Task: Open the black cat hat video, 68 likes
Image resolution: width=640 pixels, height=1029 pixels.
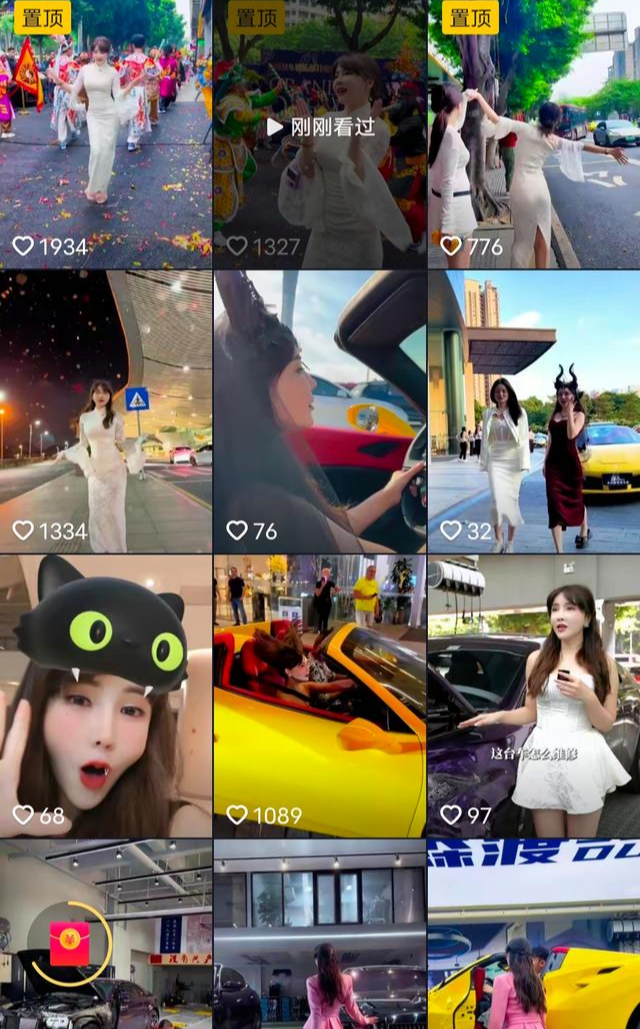Action: [105, 695]
